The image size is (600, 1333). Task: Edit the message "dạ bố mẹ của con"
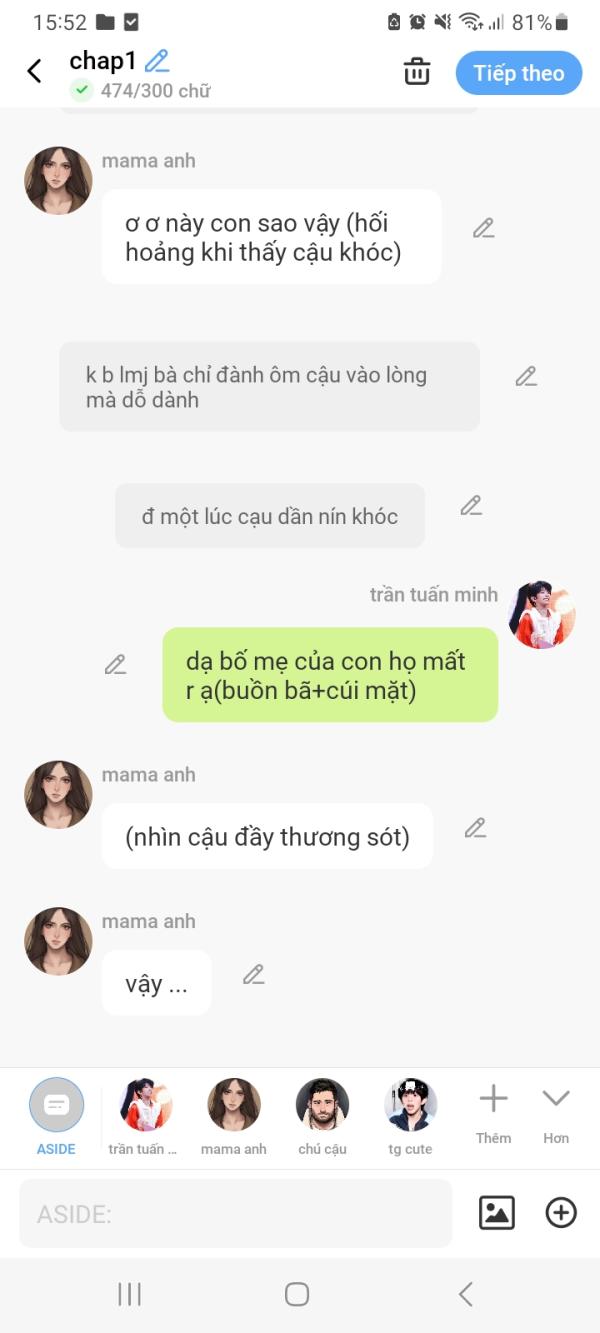(116, 664)
